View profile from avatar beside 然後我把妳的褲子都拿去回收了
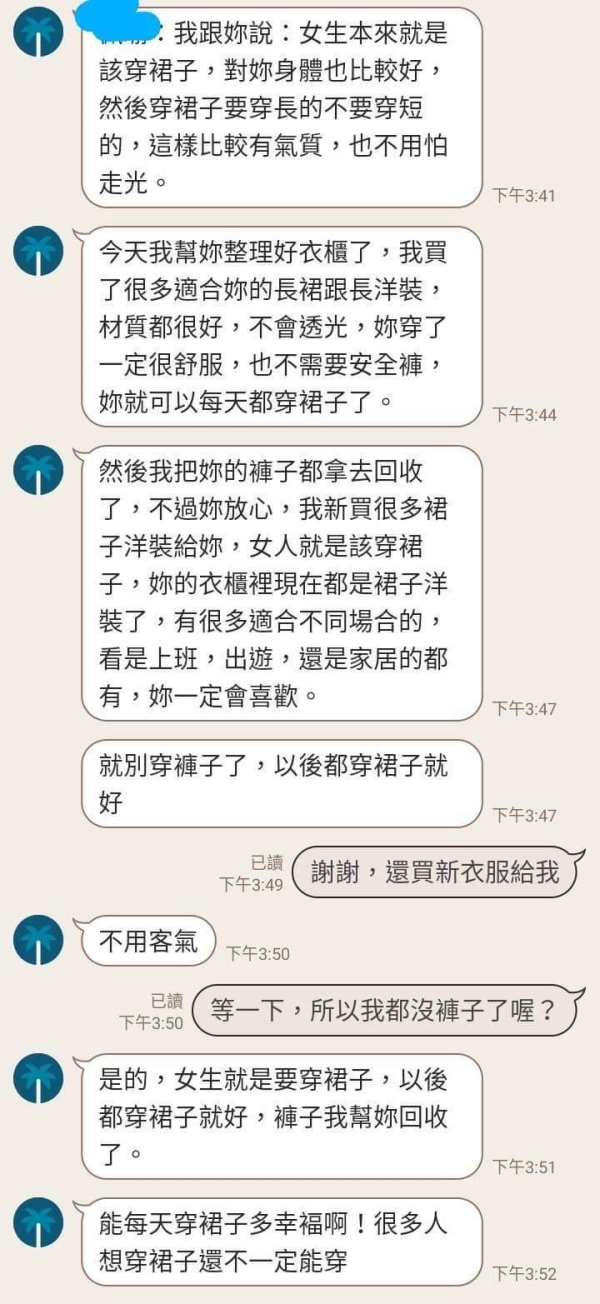The height and width of the screenshot is (1304, 600). (x=38, y=470)
